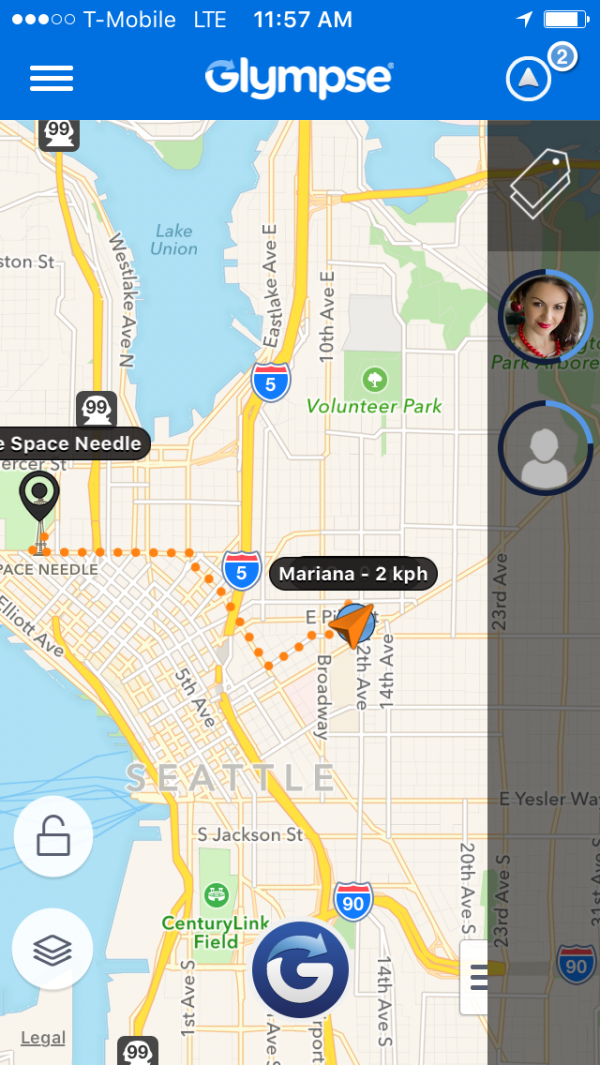This screenshot has width=600, height=1065.
Task: Open the Mariana - 2 kph label
Action: (353, 574)
